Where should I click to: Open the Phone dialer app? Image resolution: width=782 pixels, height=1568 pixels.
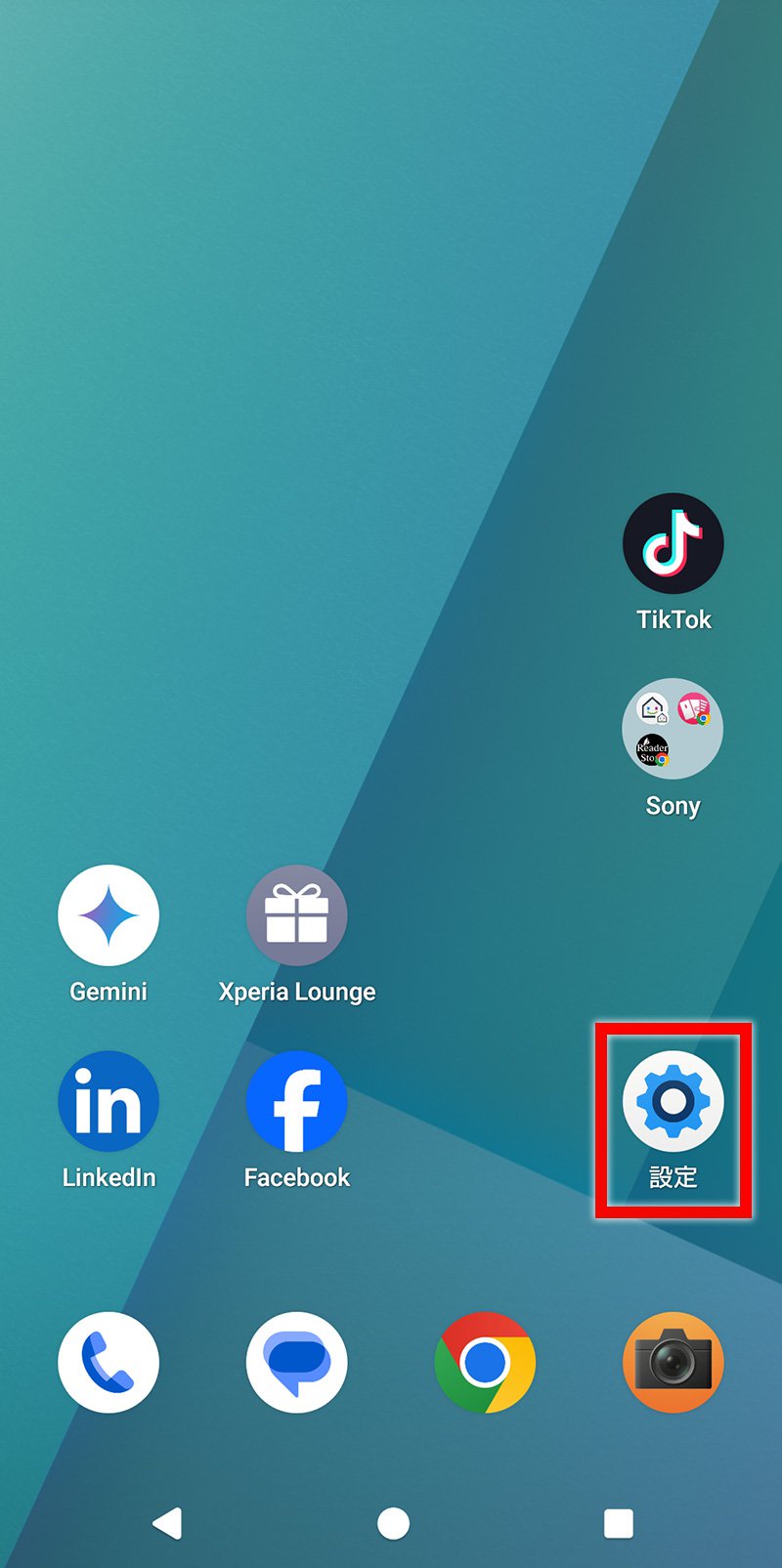tap(109, 1362)
